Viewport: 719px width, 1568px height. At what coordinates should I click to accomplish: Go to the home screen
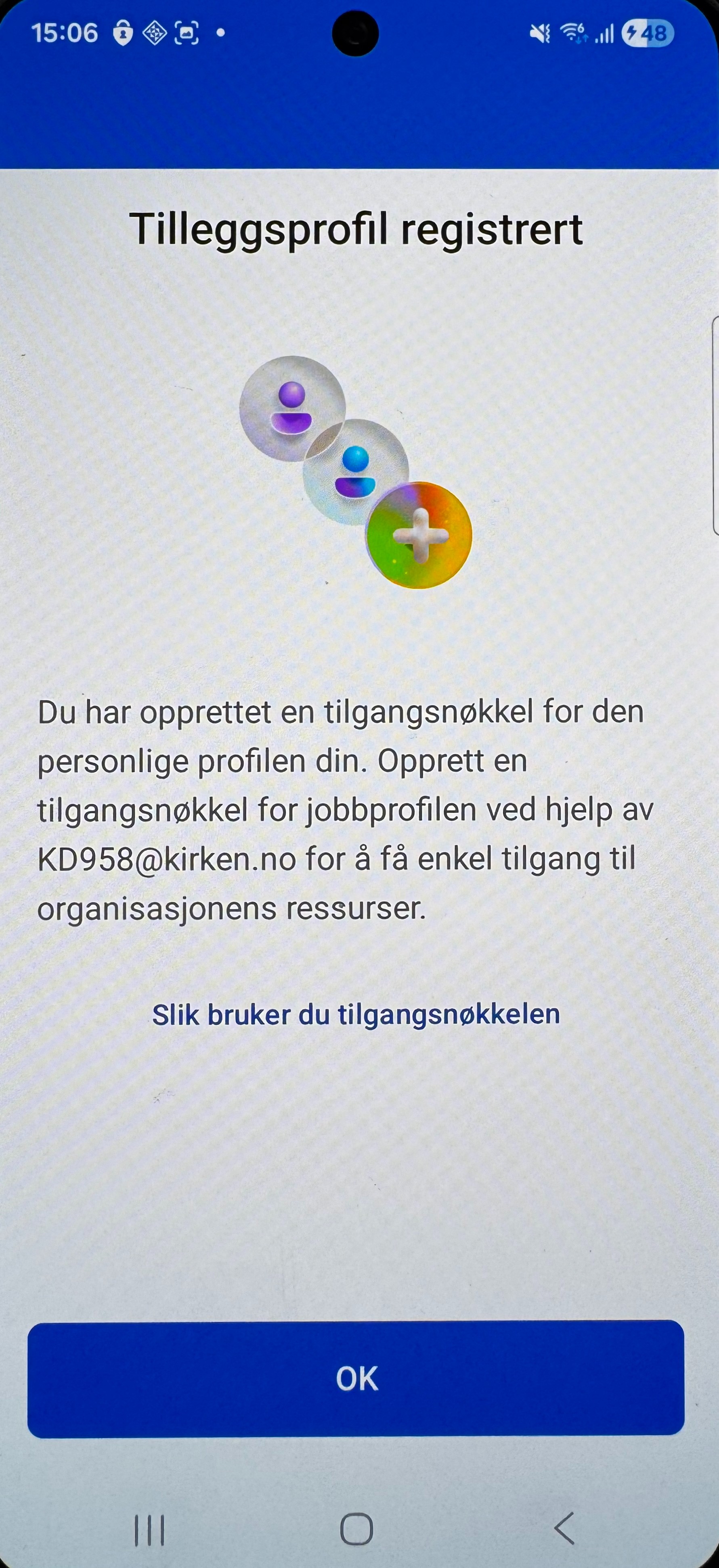tap(356, 1528)
